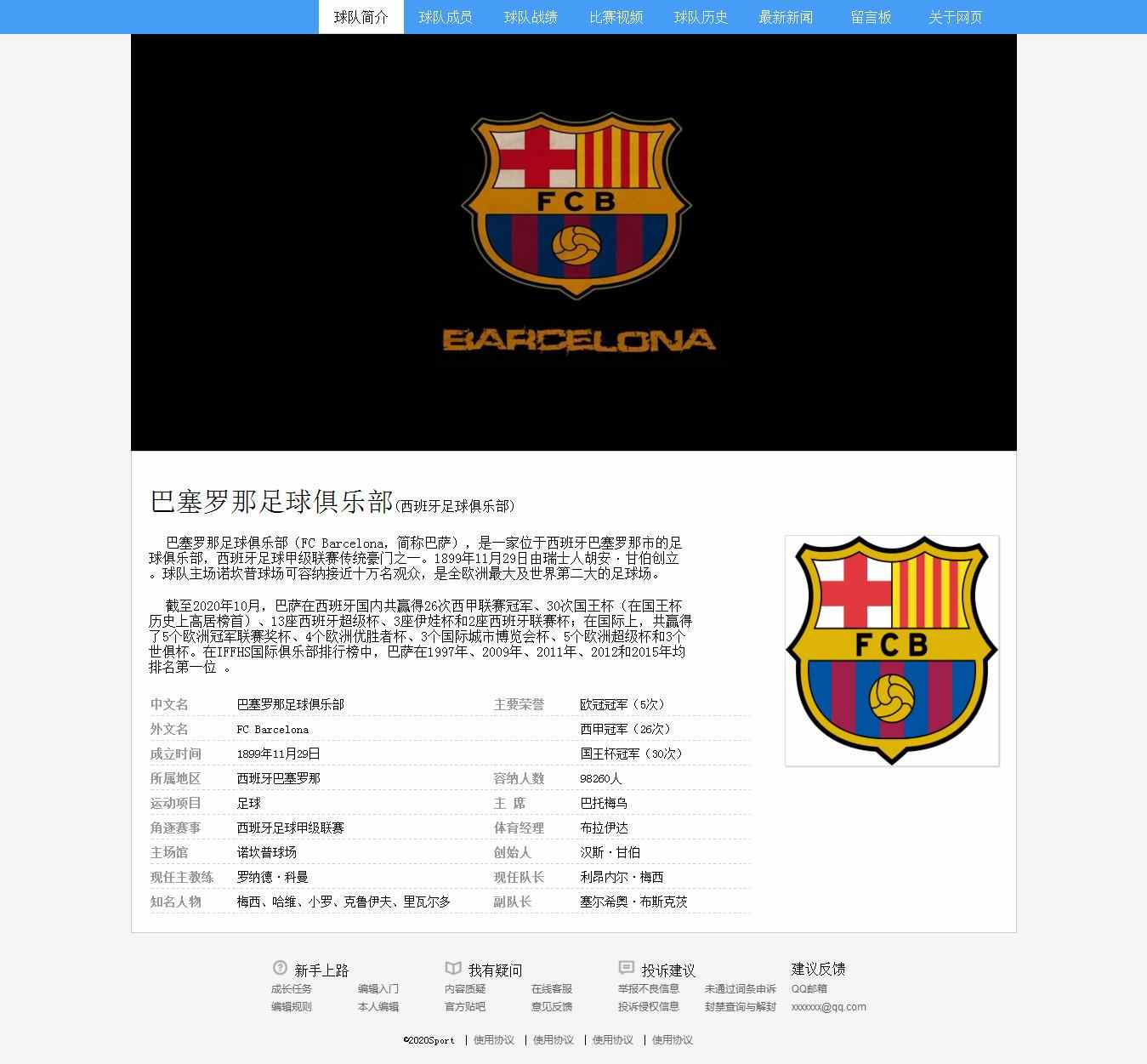Open the 最新新闻 tab
This screenshot has height=1064, width=1147.
(786, 17)
